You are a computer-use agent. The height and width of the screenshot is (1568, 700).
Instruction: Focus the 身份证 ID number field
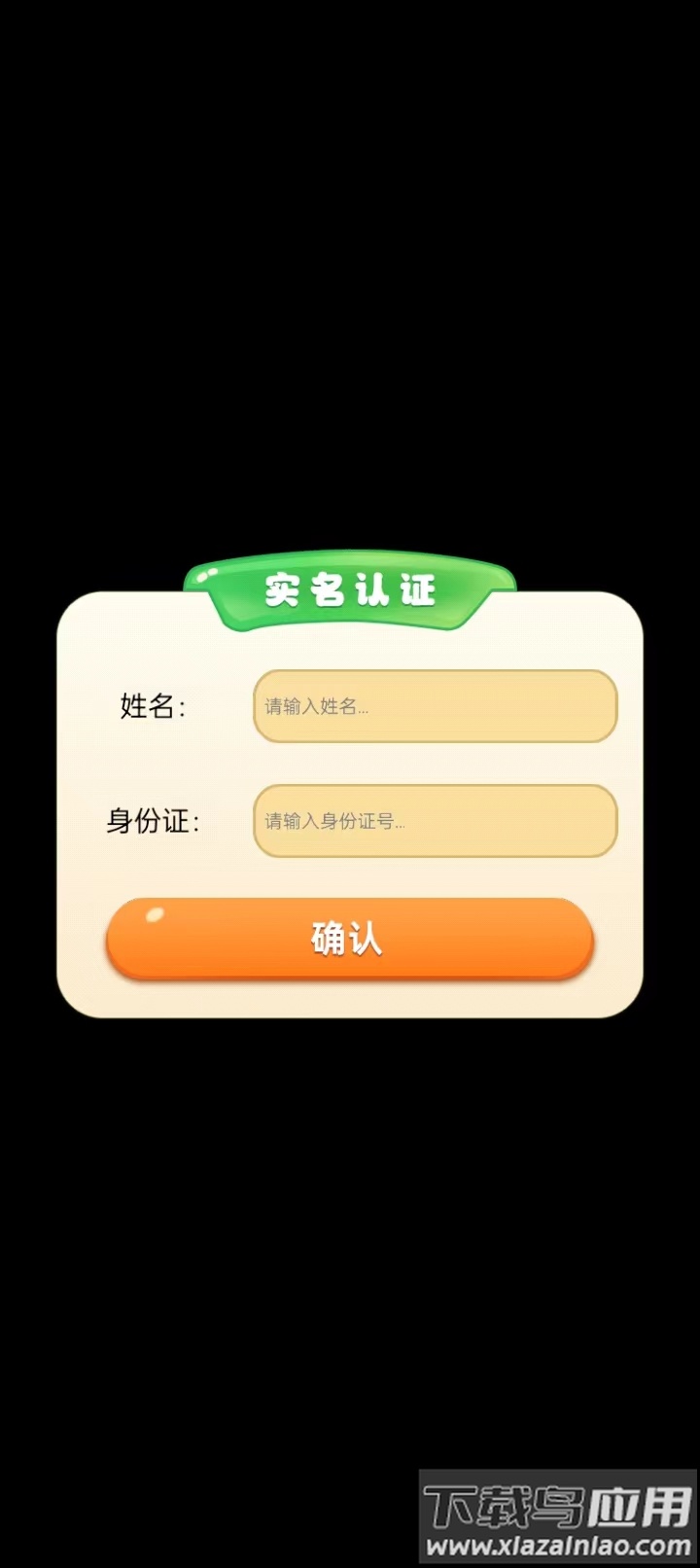click(435, 821)
